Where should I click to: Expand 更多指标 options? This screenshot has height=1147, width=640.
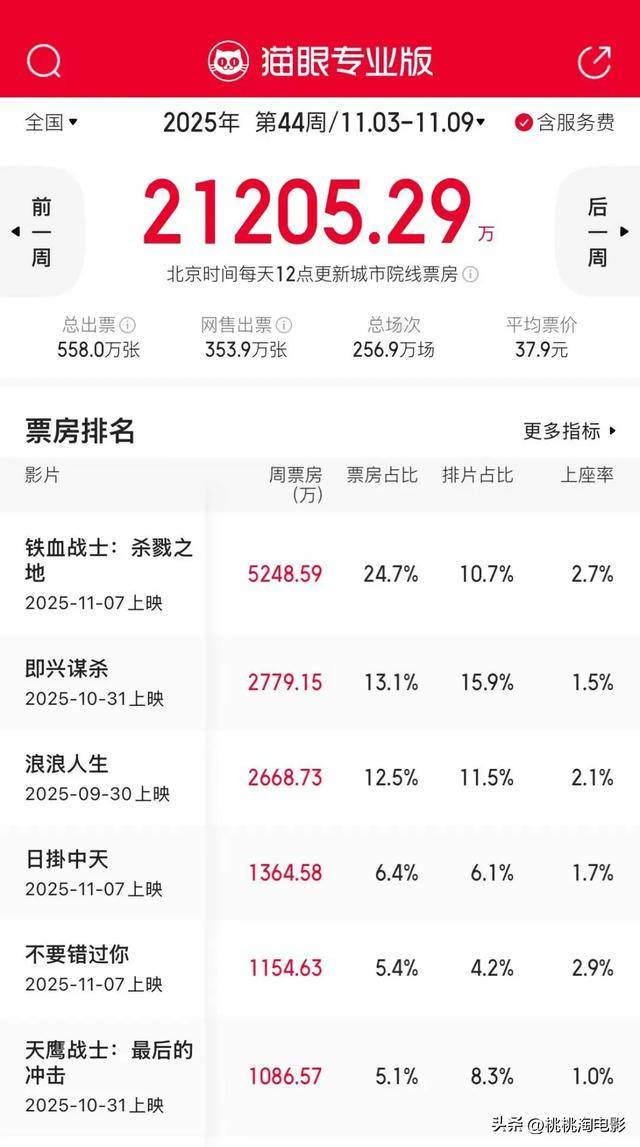click(570, 431)
